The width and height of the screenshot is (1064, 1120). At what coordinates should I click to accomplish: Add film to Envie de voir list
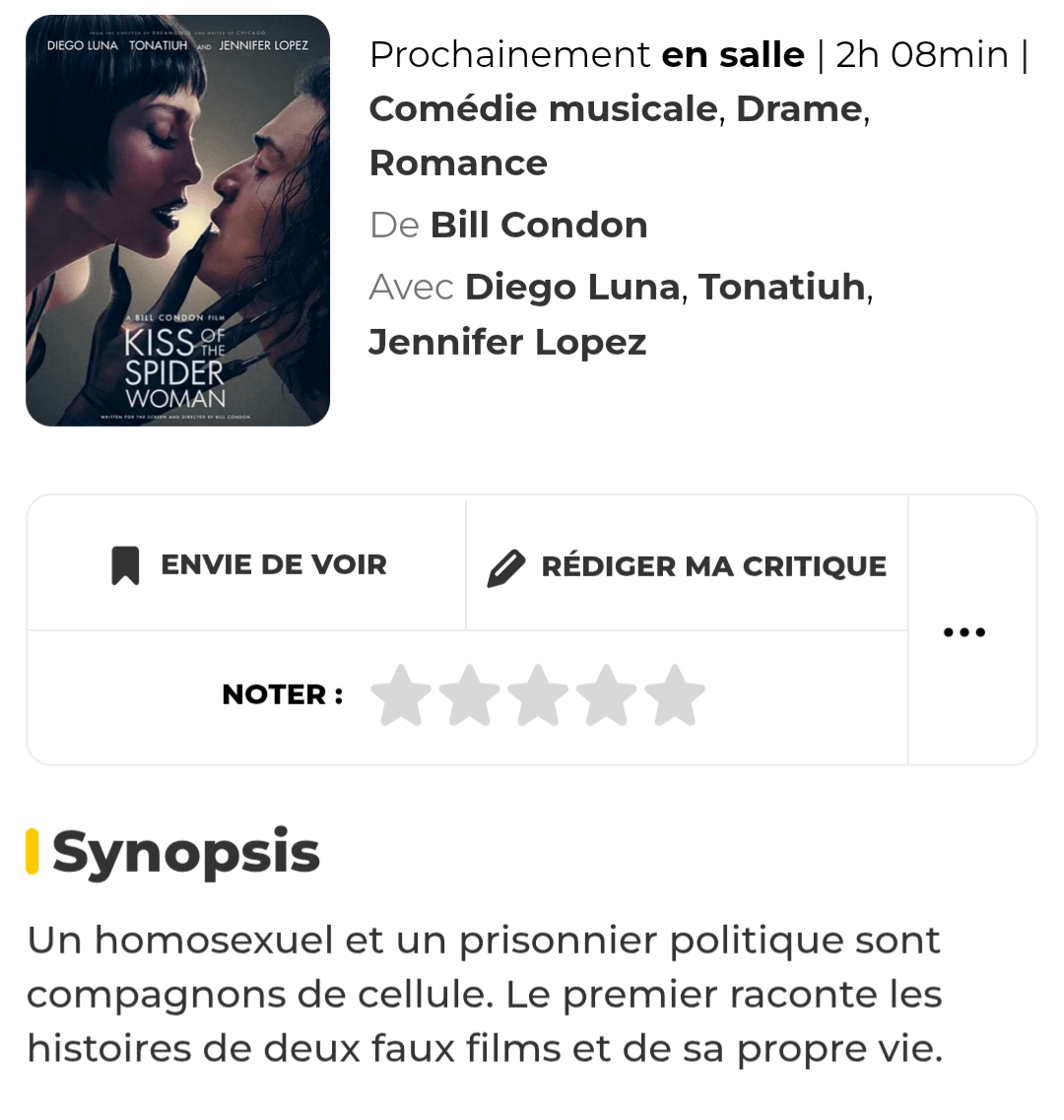(x=247, y=564)
